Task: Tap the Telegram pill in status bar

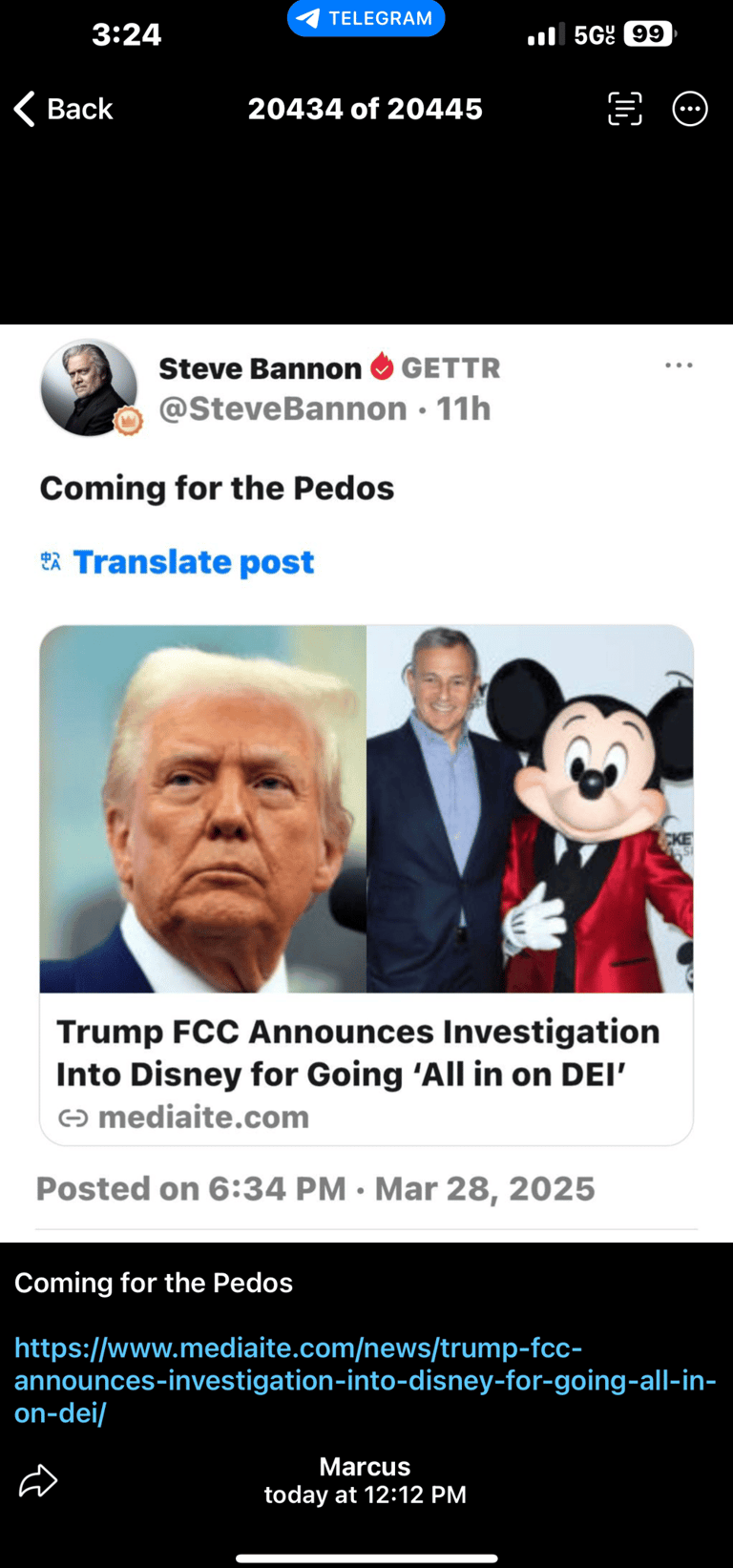Action: point(366,18)
